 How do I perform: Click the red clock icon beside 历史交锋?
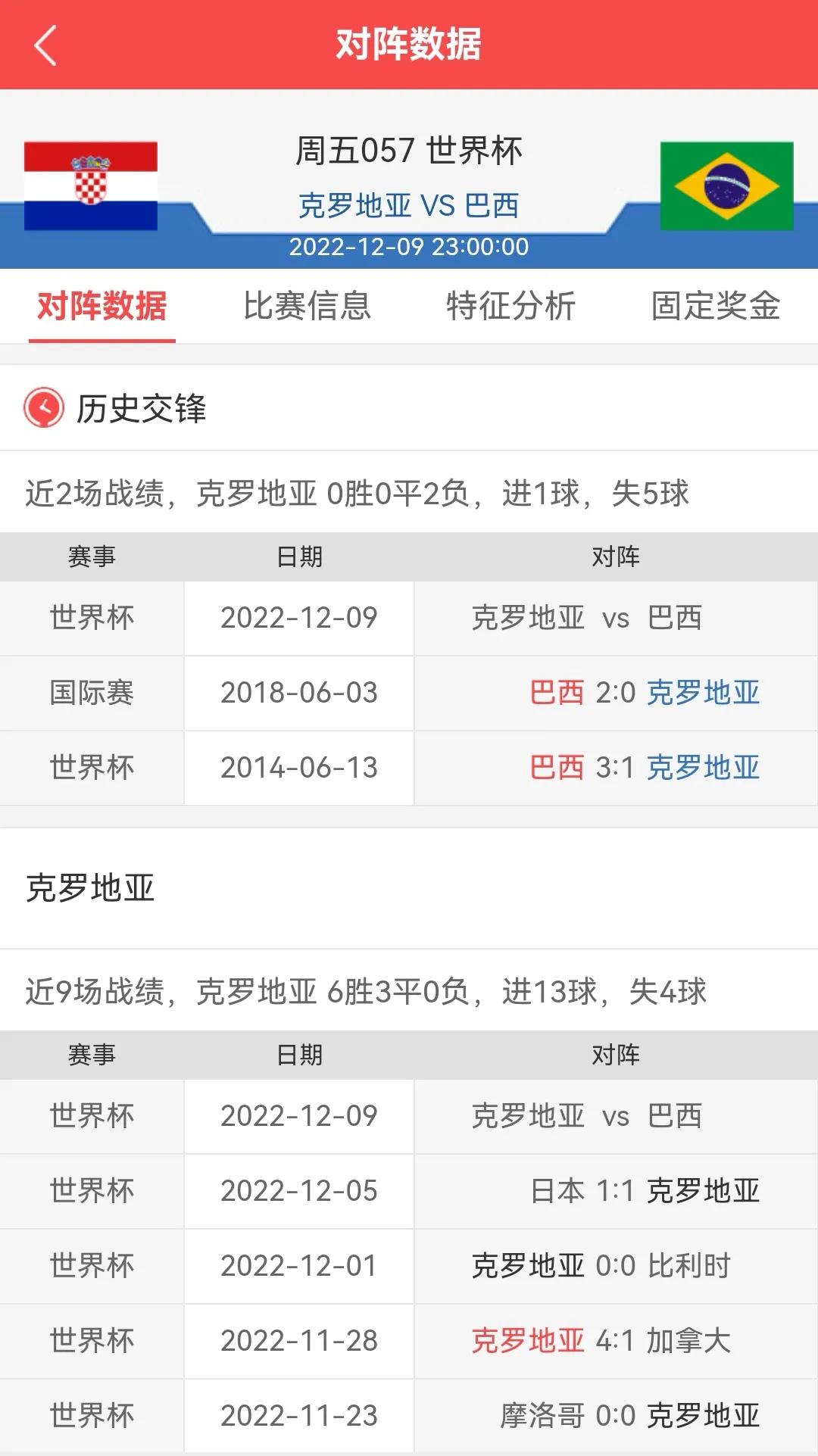click(x=44, y=407)
